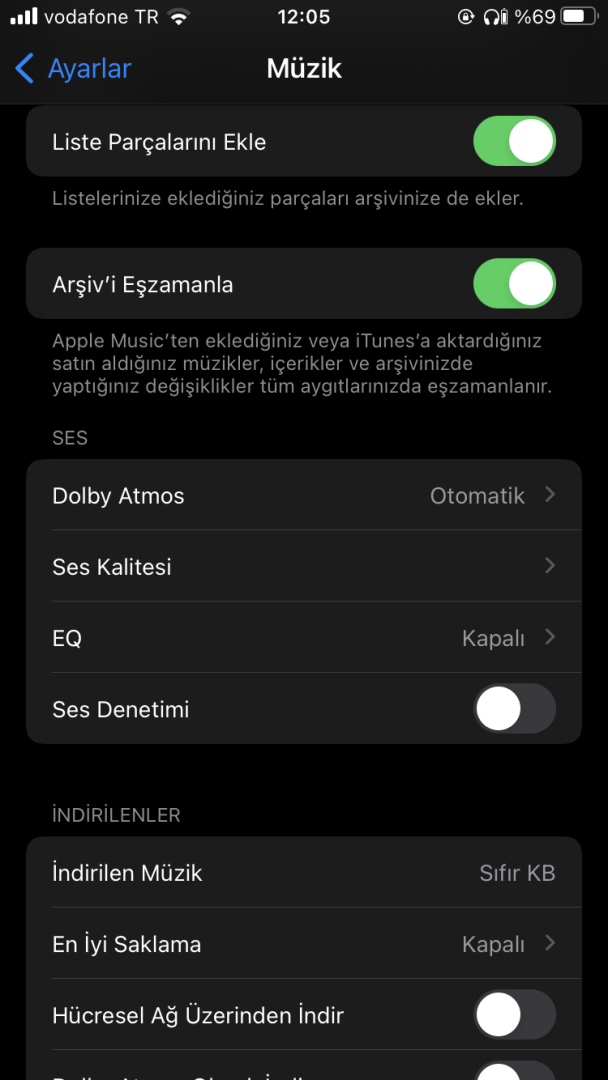Enable Ses Denetimi
This screenshot has width=608, height=1080.
coord(513,709)
